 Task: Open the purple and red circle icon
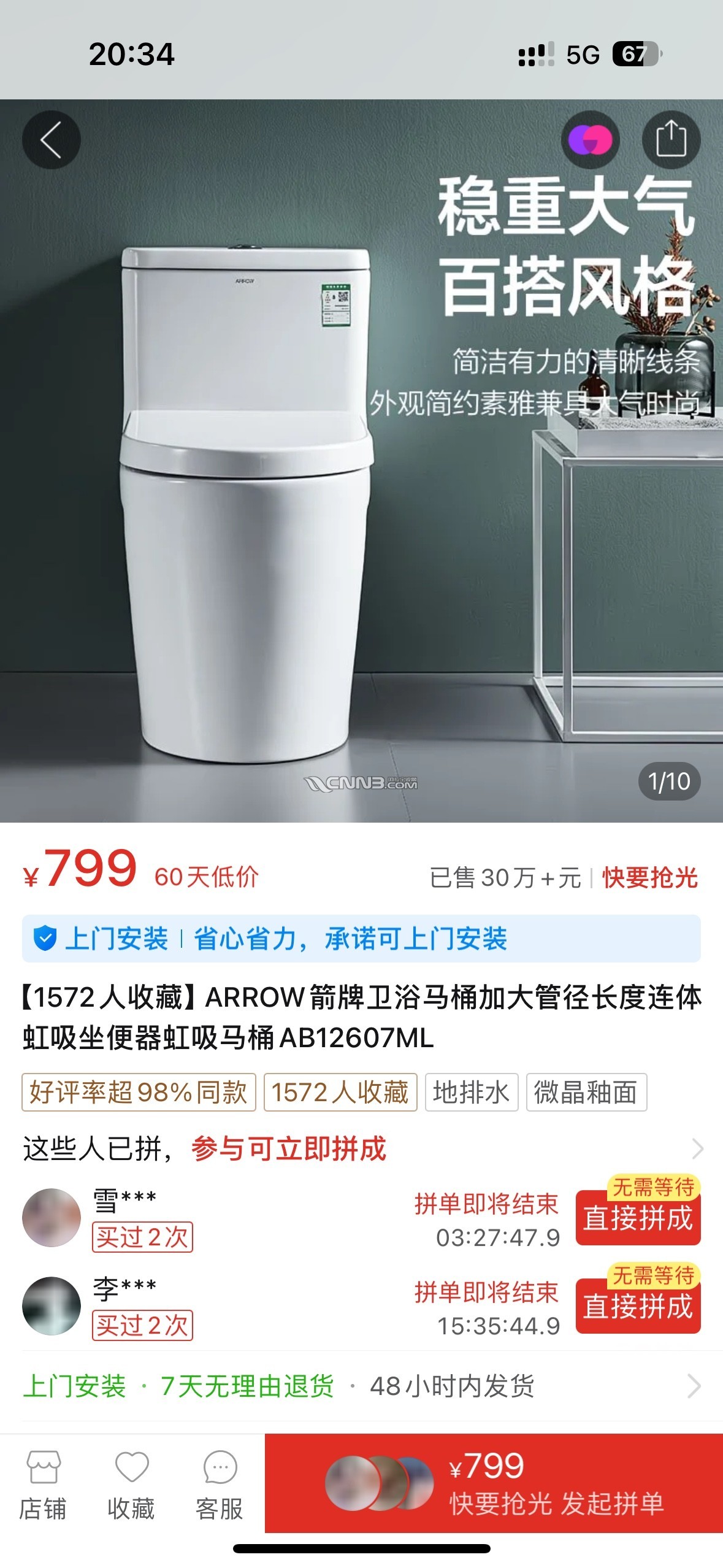[x=590, y=140]
